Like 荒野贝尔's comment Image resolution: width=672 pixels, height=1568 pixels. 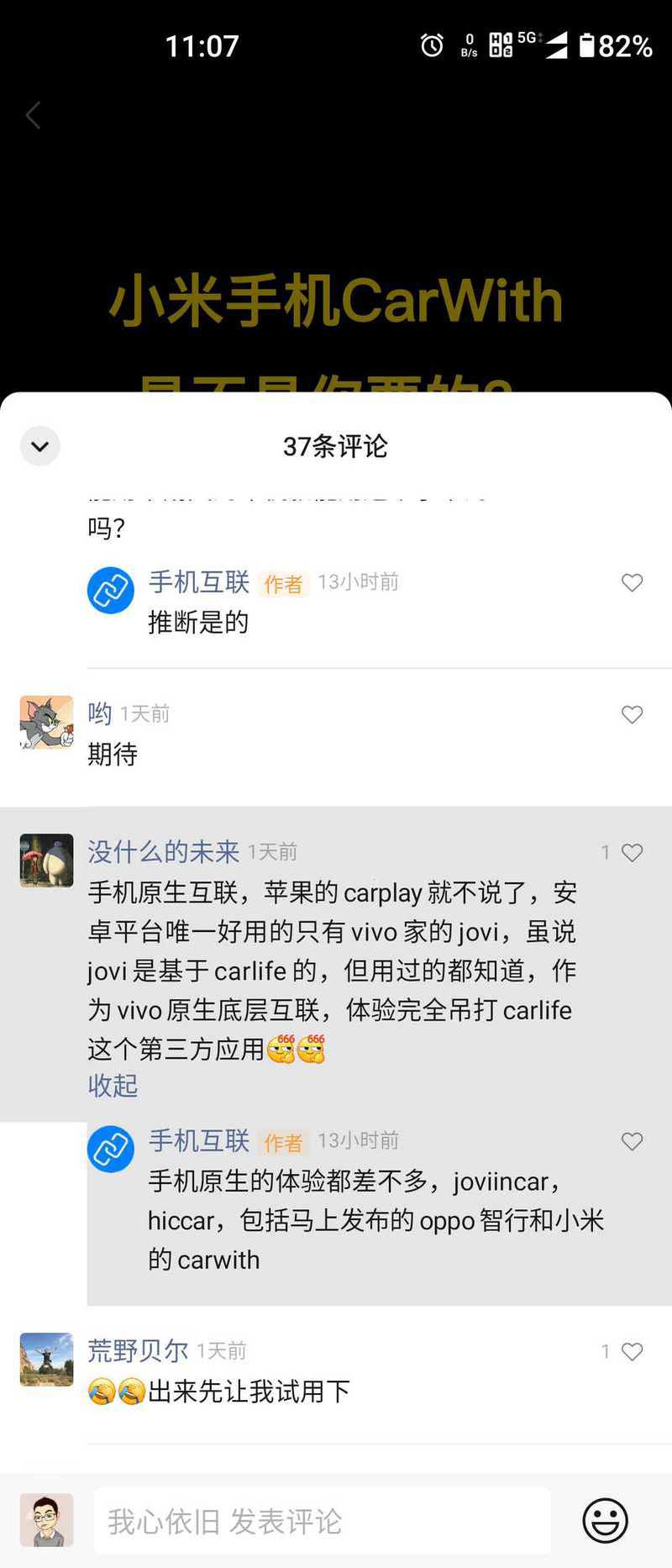632,1351
